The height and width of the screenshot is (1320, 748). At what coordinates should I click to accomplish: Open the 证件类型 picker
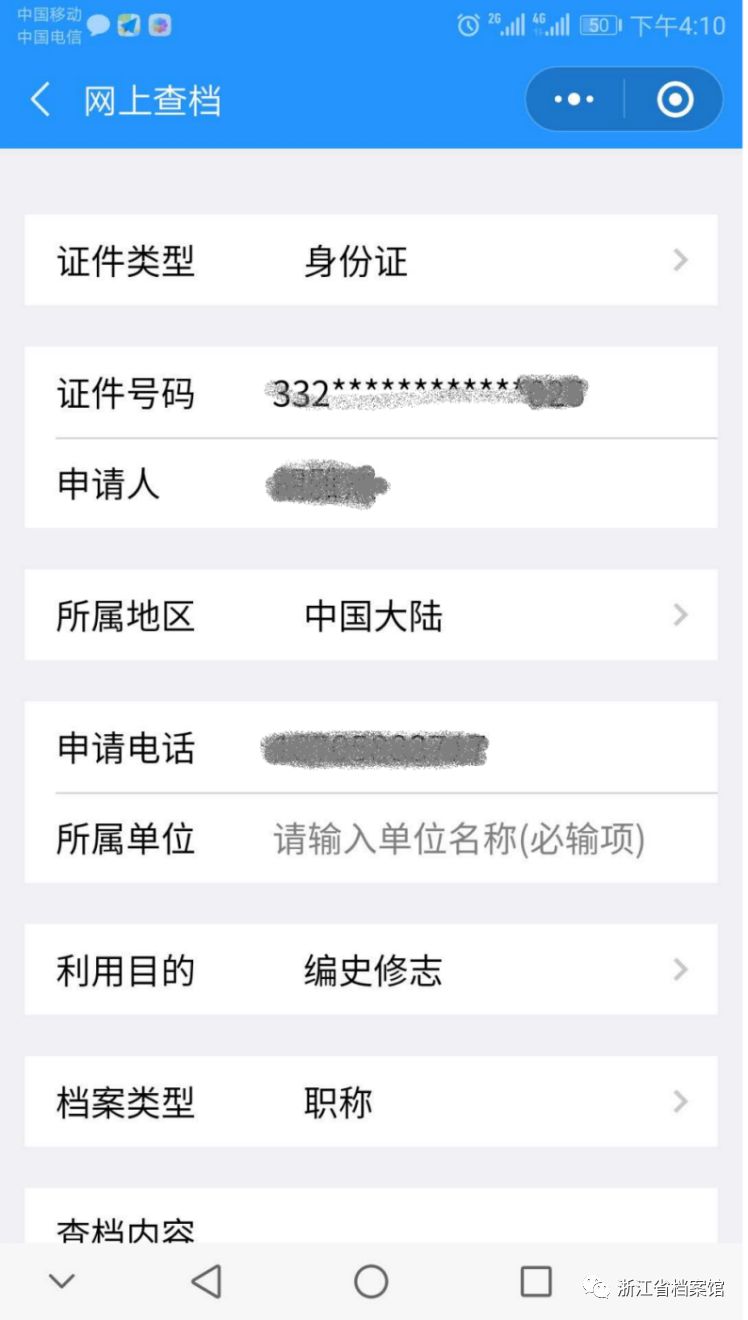coord(370,261)
